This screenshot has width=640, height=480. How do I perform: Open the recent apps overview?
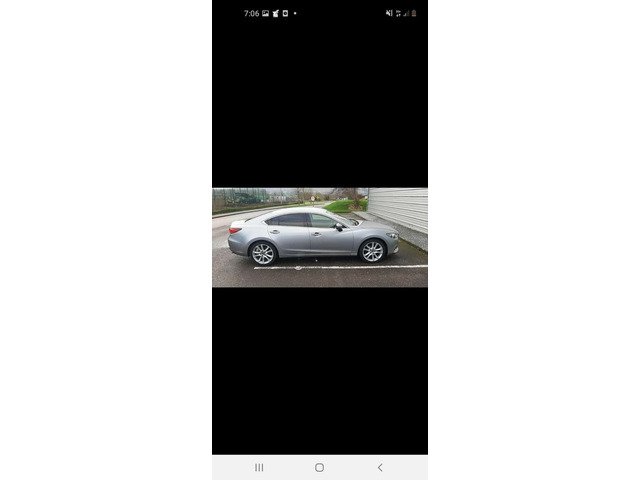259,467
